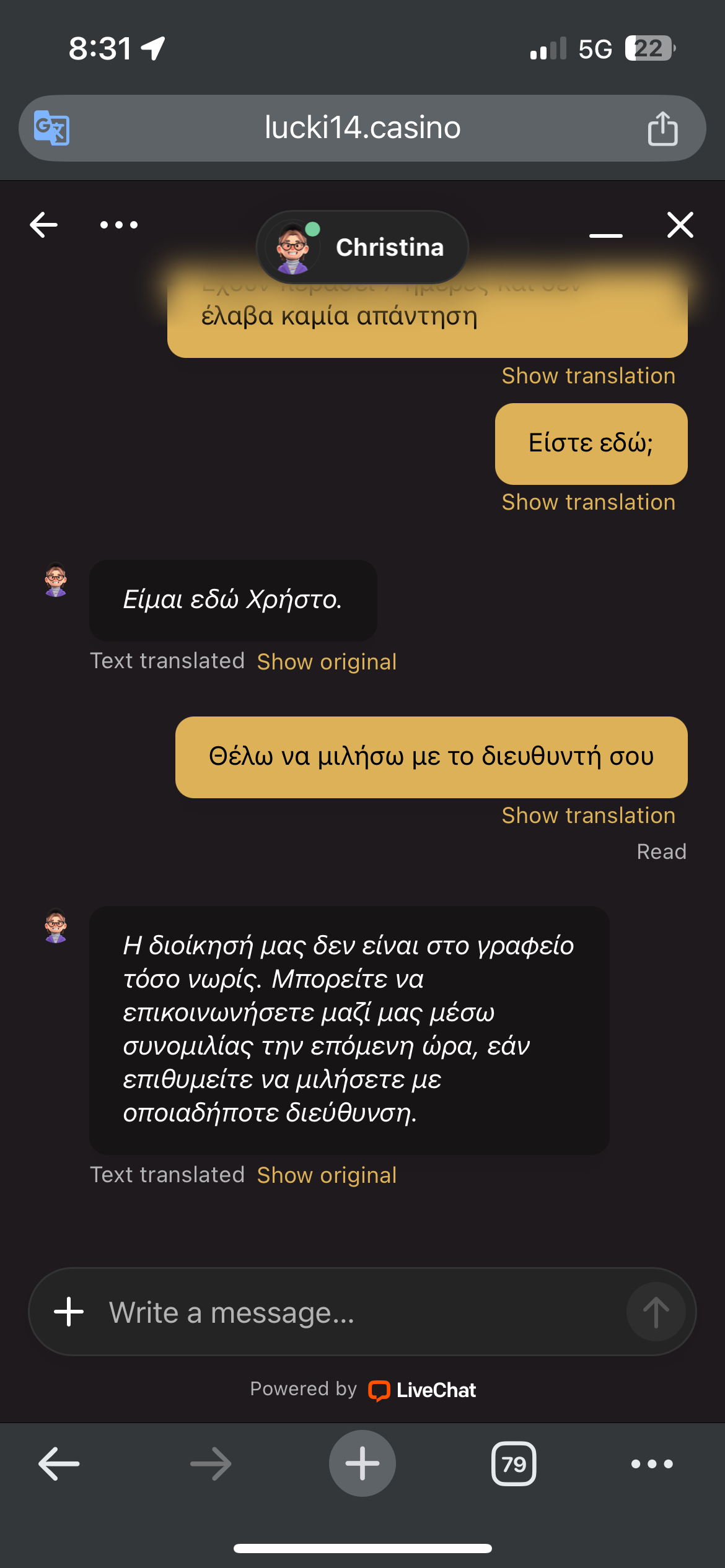Send the message with arrow button
The height and width of the screenshot is (1568, 725).
coord(656,1312)
